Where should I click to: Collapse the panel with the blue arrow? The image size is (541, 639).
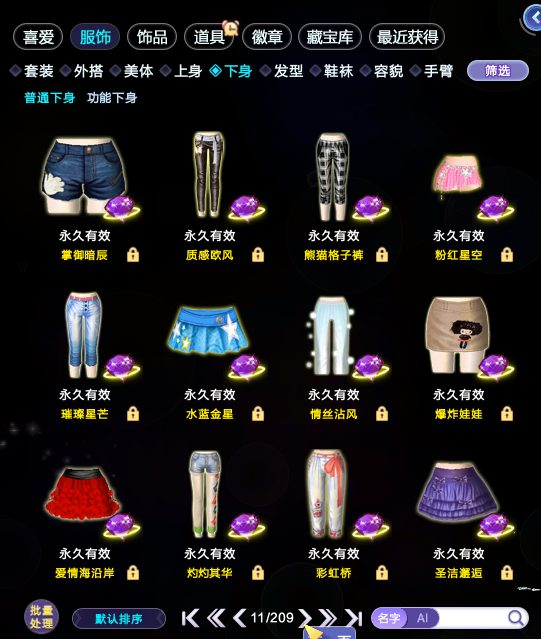533,17
